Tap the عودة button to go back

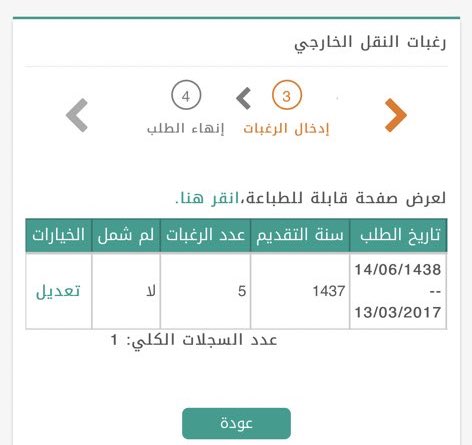point(236,423)
